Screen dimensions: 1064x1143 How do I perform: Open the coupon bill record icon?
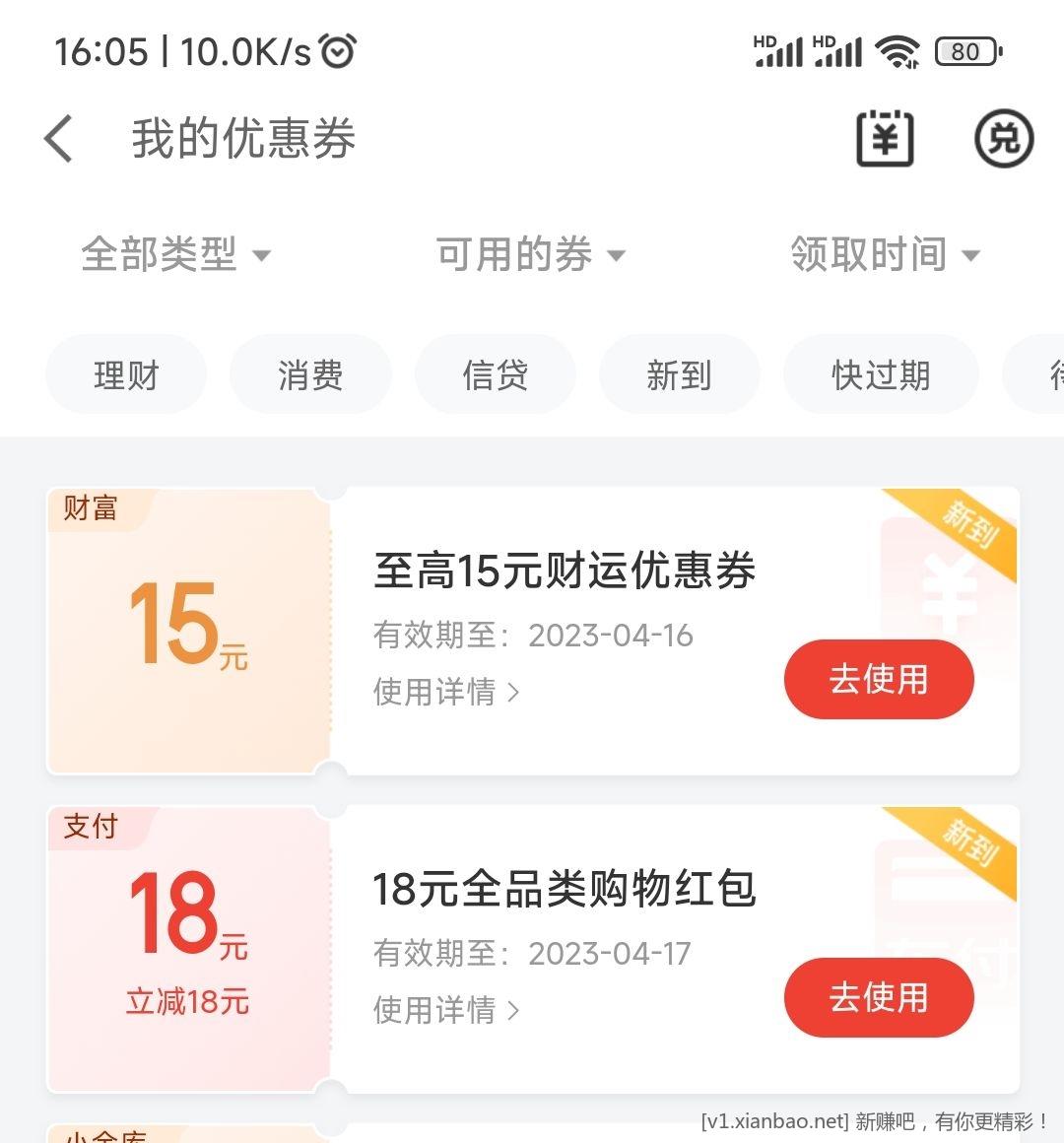tap(884, 138)
